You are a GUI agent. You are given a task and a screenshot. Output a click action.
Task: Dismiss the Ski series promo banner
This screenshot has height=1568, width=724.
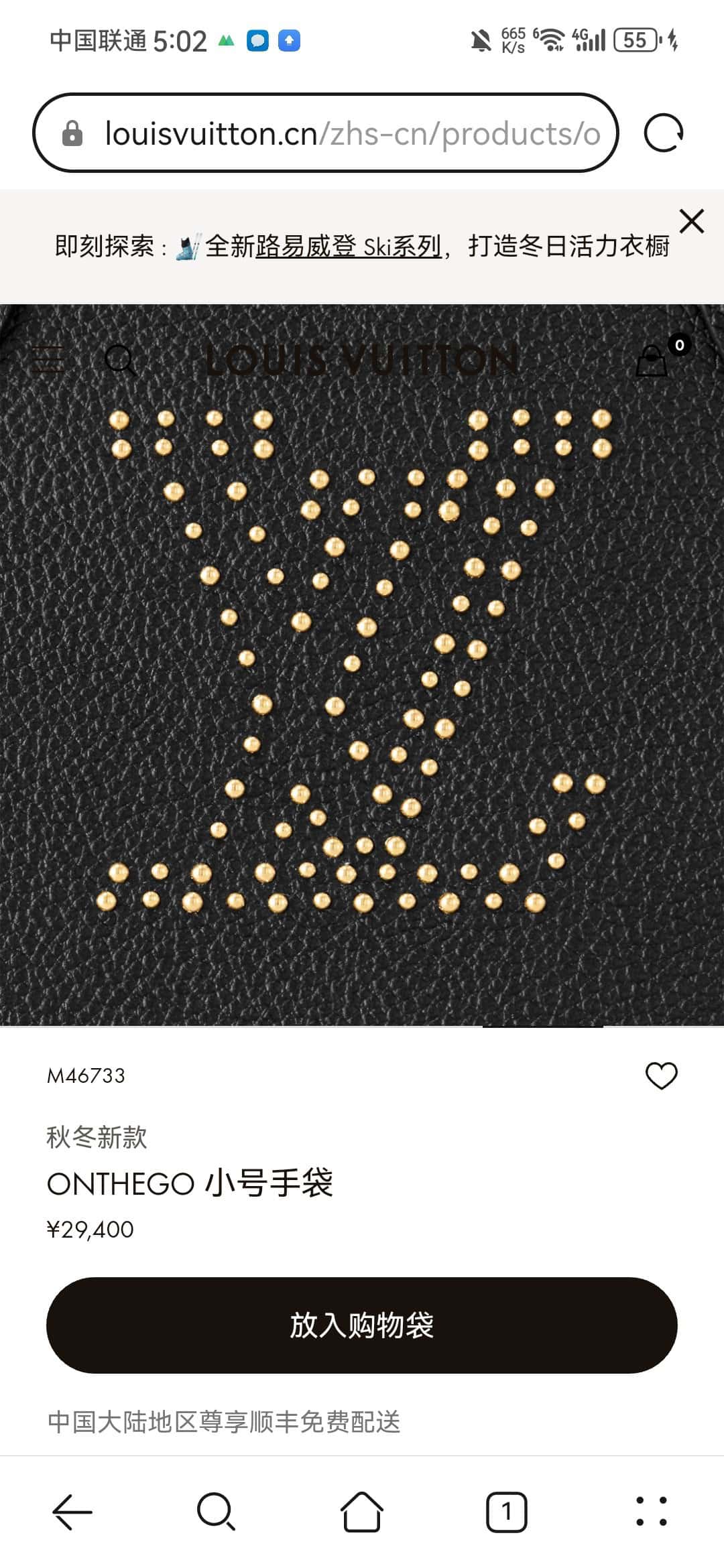coord(691,221)
